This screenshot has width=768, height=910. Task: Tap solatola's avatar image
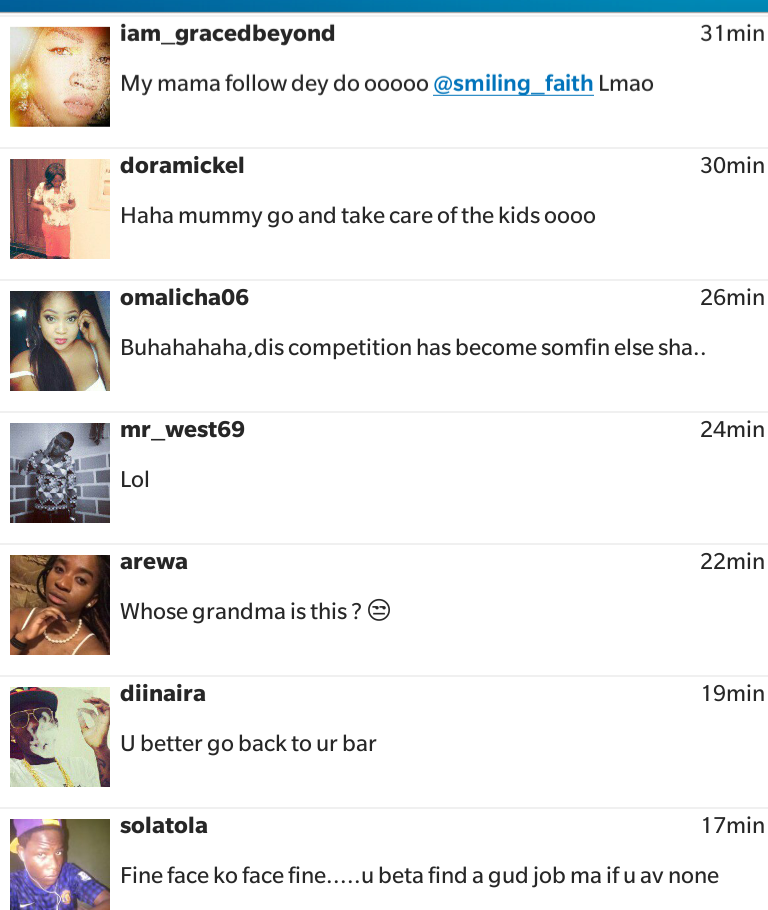[60, 864]
